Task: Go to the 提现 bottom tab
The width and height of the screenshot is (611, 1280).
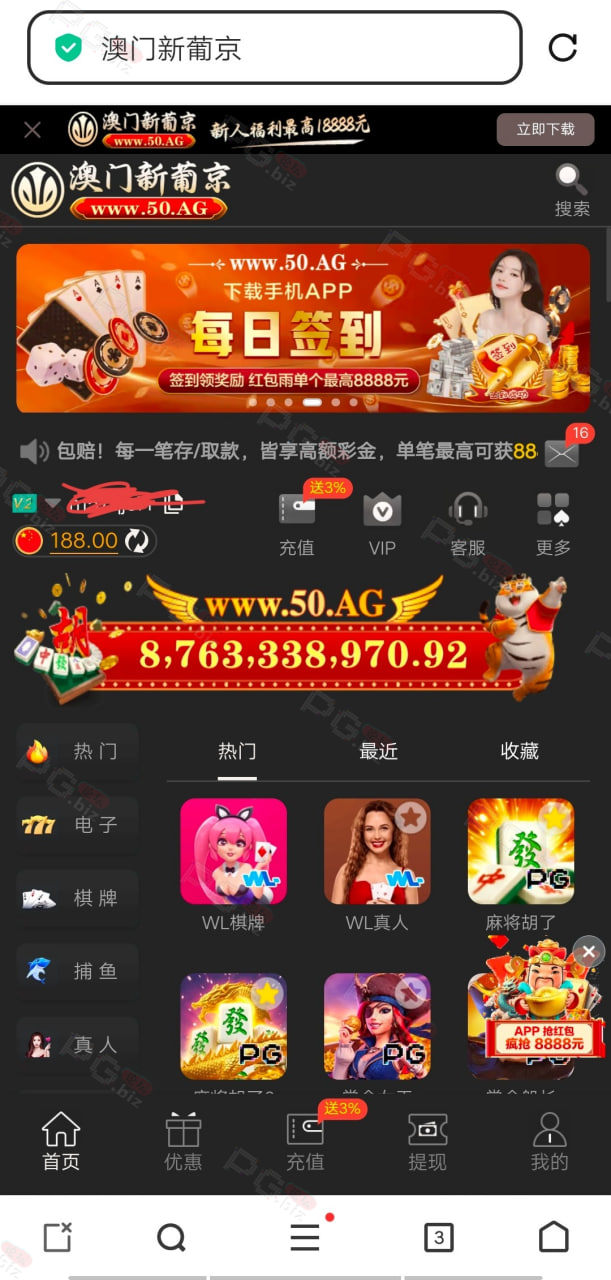Action: (x=427, y=1141)
